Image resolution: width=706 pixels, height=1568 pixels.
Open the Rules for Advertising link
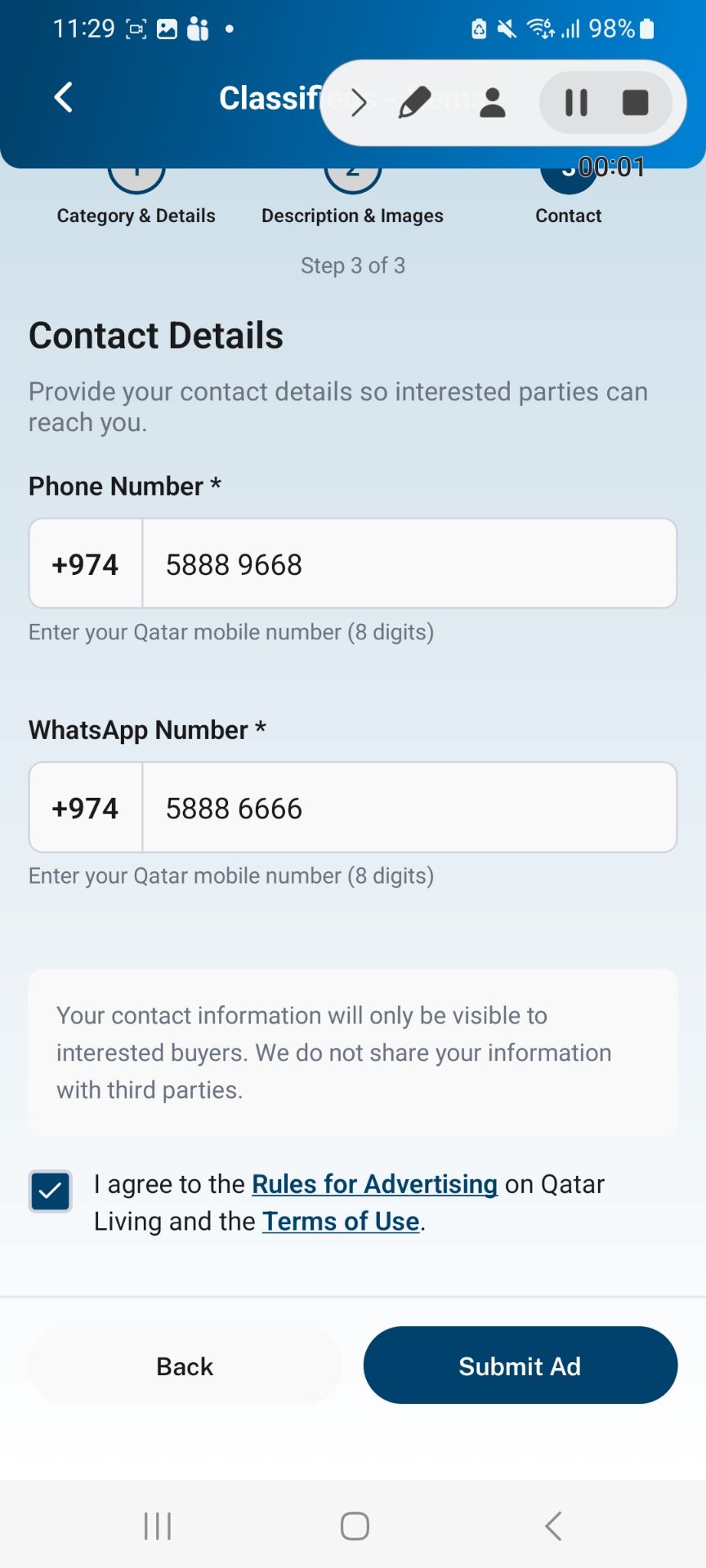tap(374, 1184)
